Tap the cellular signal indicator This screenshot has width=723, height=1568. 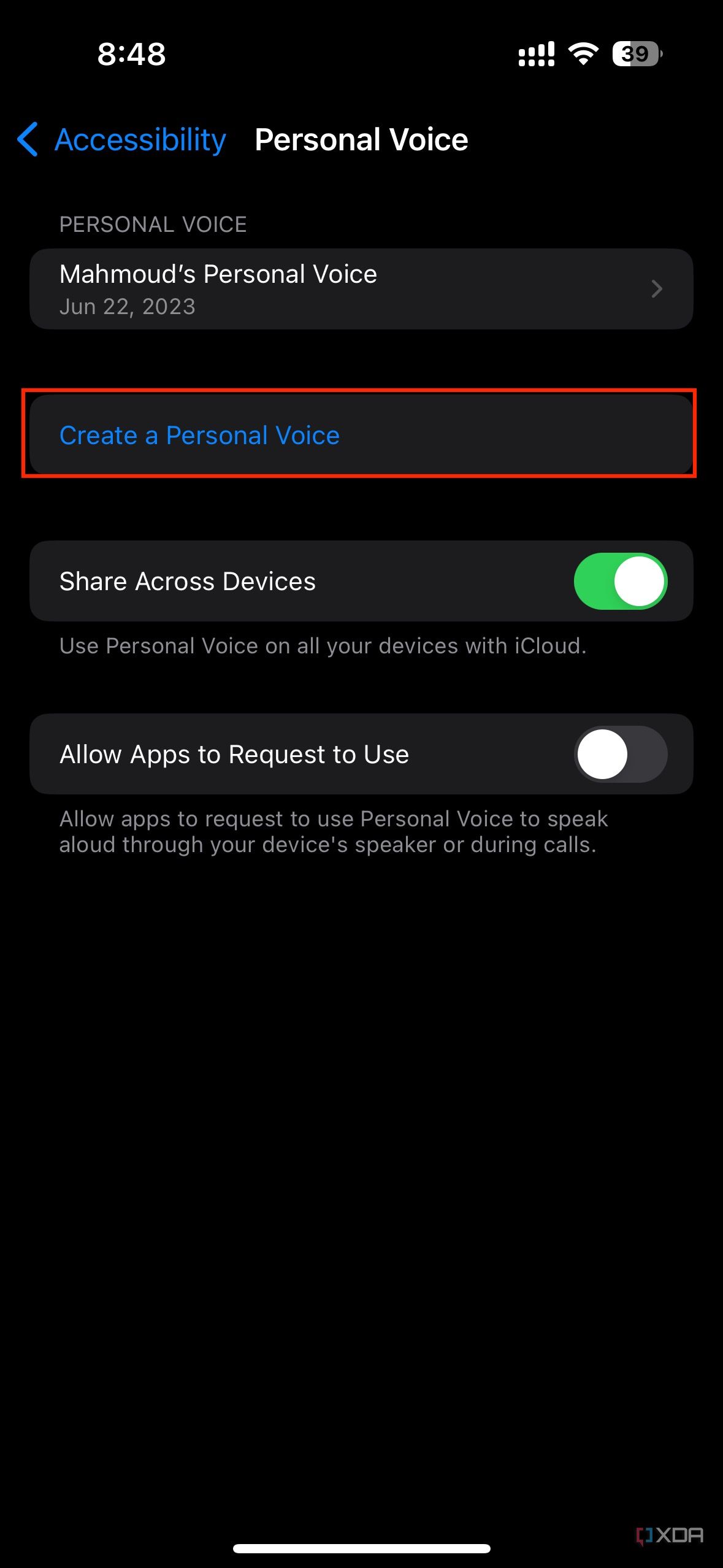tap(535, 55)
